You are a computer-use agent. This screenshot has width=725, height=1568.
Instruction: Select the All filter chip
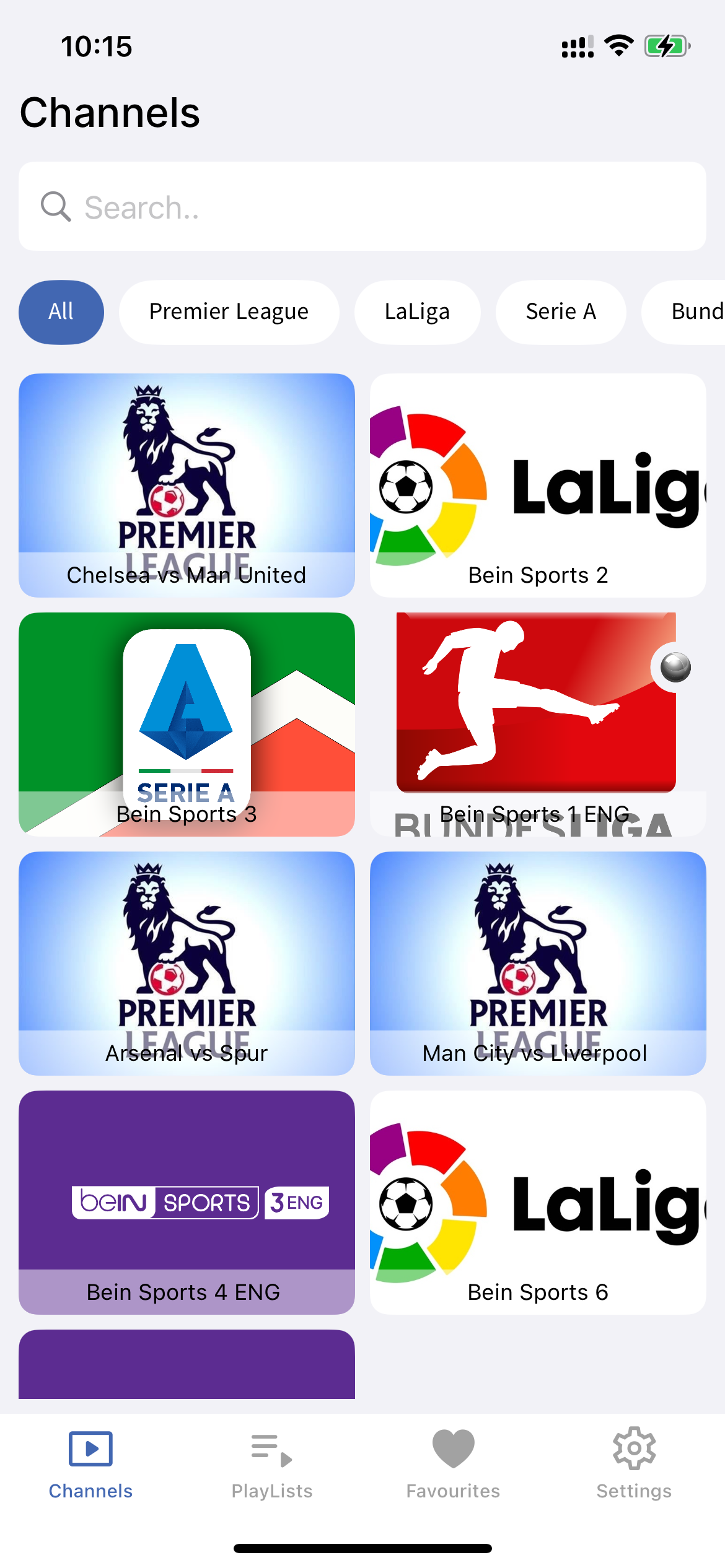pos(61,312)
